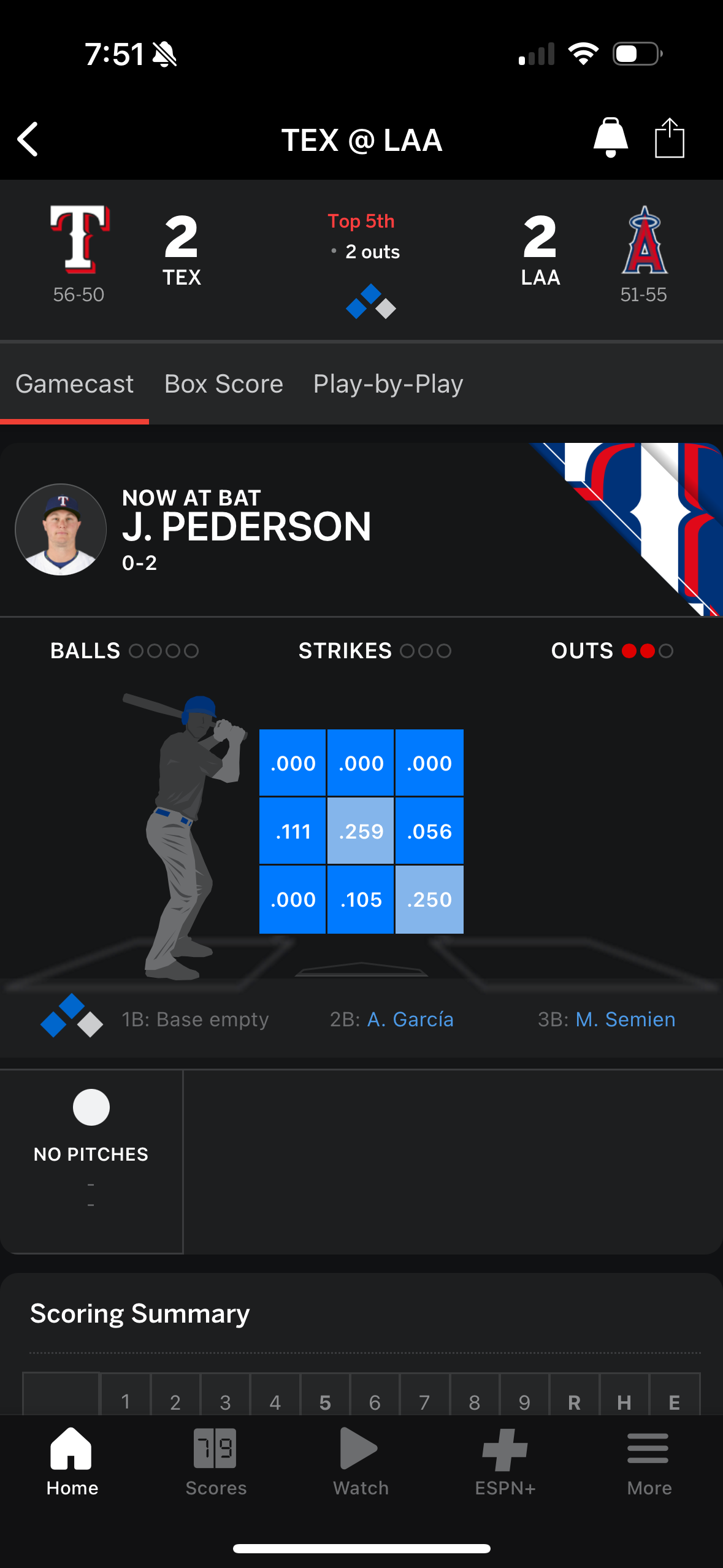This screenshot has height=1568, width=723.
Task: Switch to the Box Score tab
Action: pyautogui.click(x=224, y=384)
